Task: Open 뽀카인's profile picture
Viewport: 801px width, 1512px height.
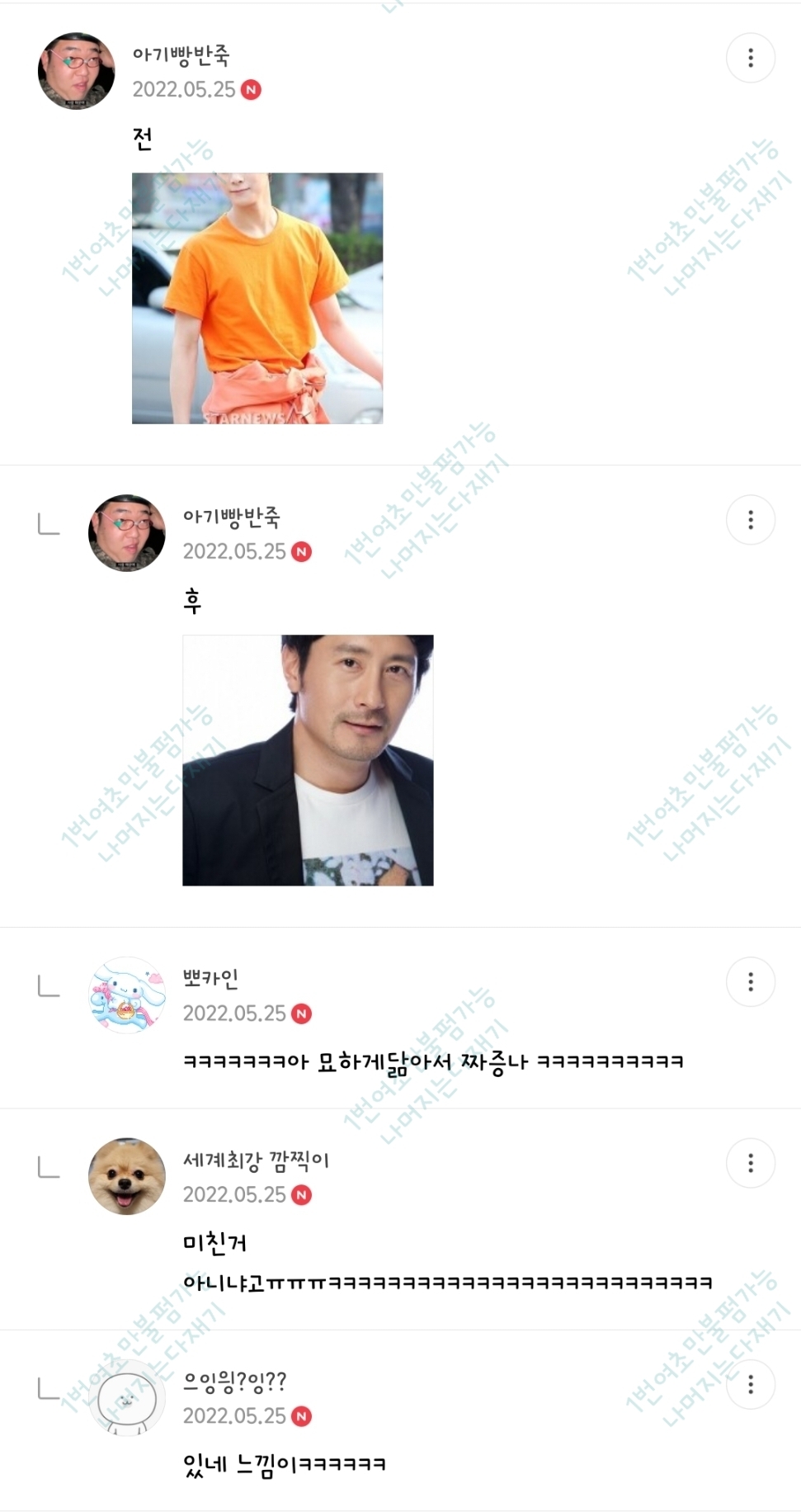Action: (x=126, y=995)
